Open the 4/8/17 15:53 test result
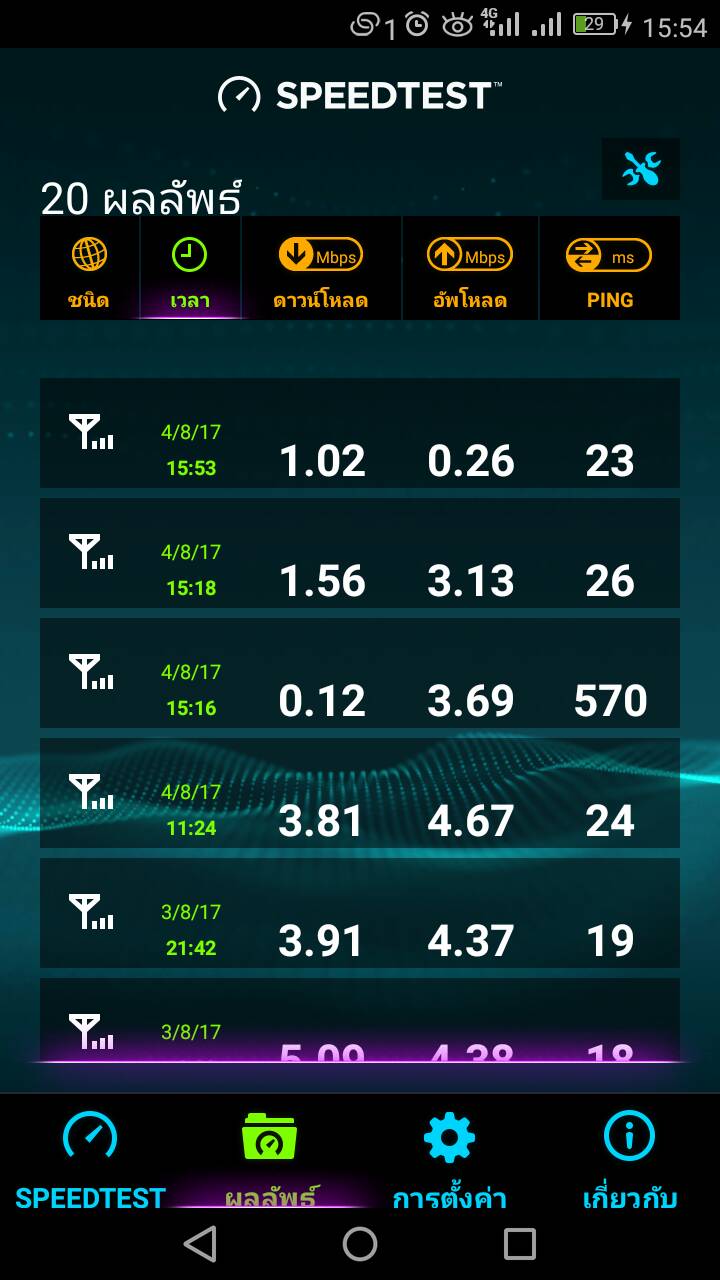Viewport: 720px width, 1280px height. [x=360, y=433]
